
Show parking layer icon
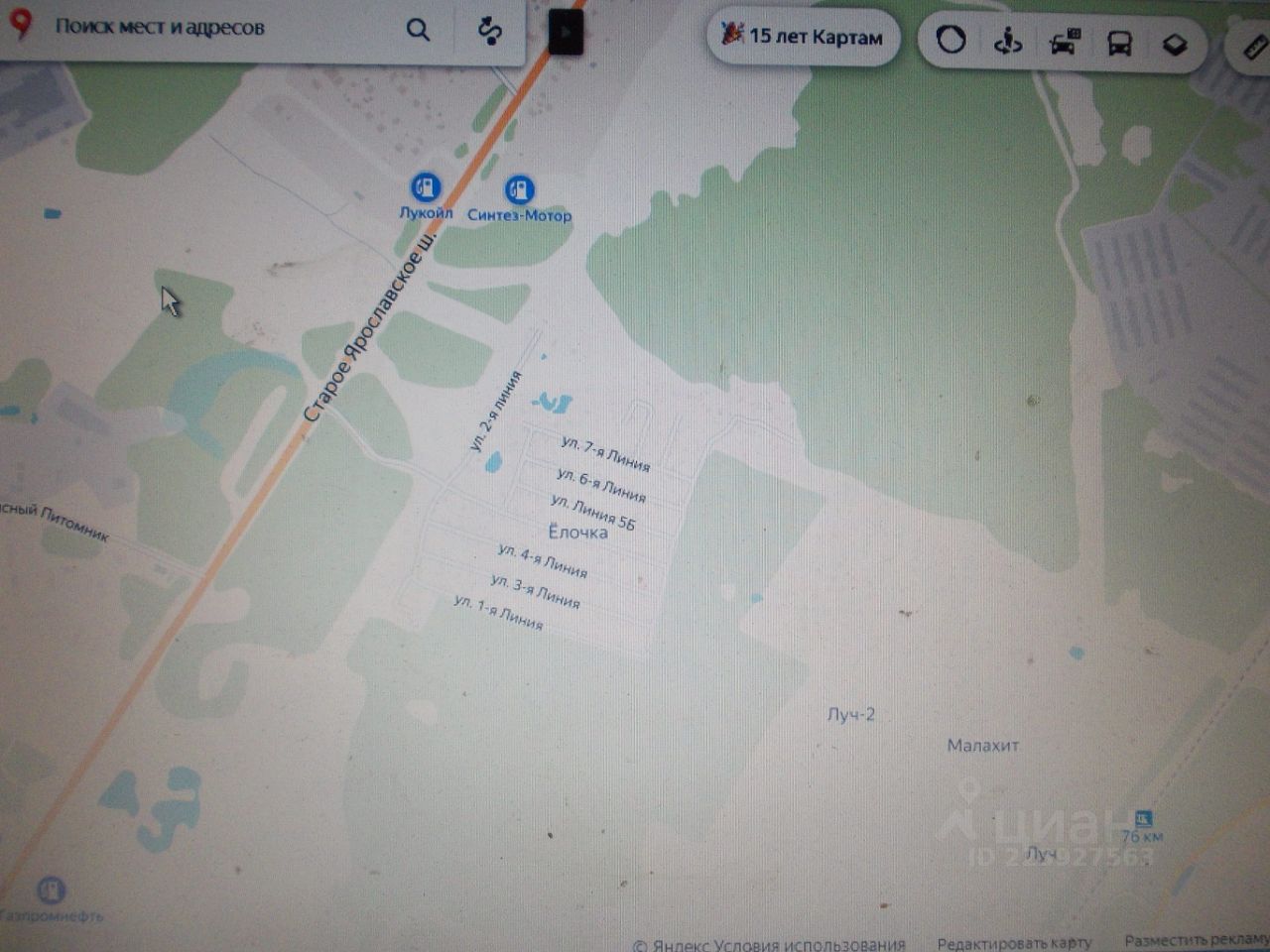(x=1064, y=43)
